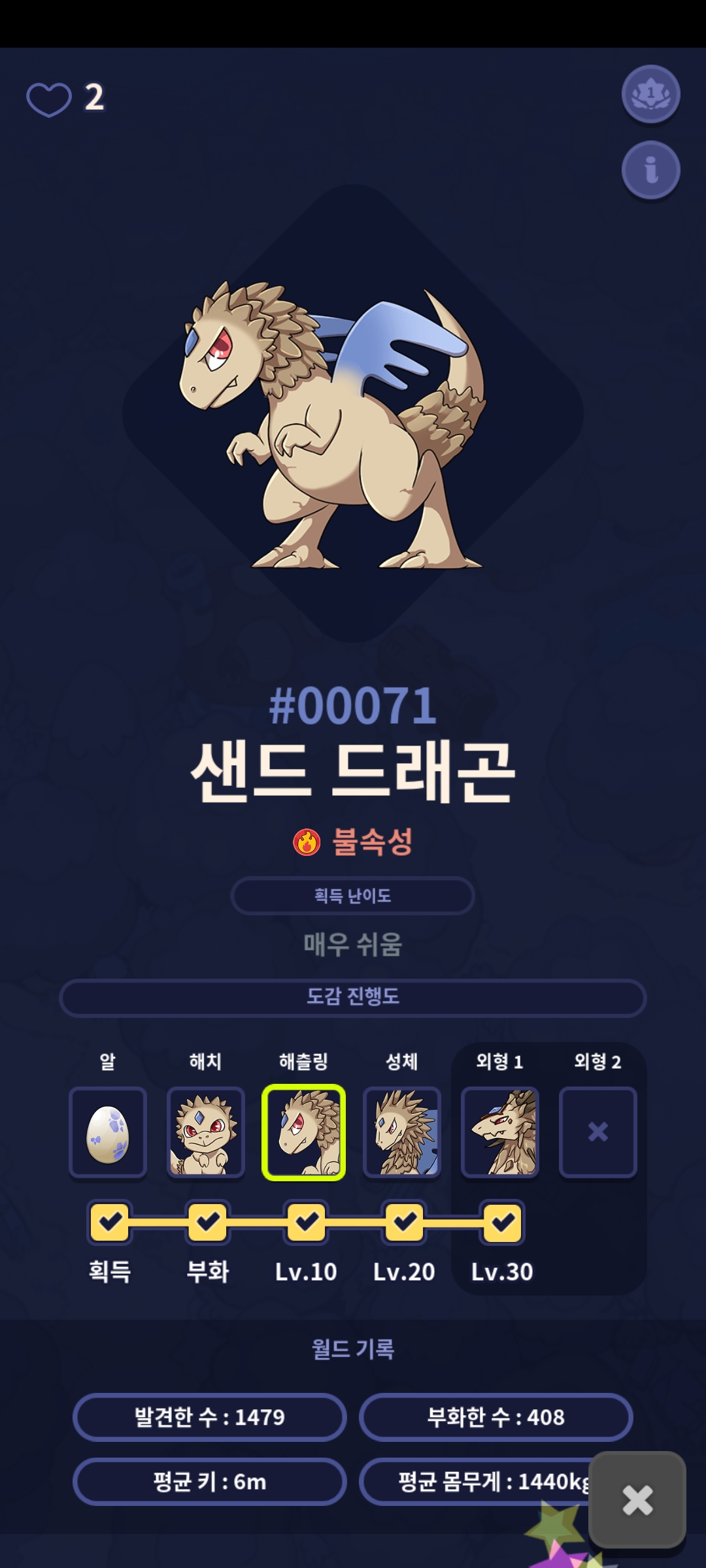The height and width of the screenshot is (1568, 706).
Task: Select the adult (성체) form thumbnail
Action: pyautogui.click(x=402, y=1132)
